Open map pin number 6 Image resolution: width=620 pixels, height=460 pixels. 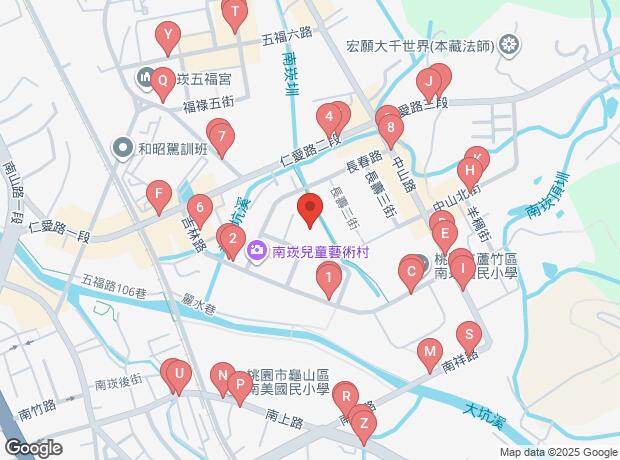pos(200,210)
